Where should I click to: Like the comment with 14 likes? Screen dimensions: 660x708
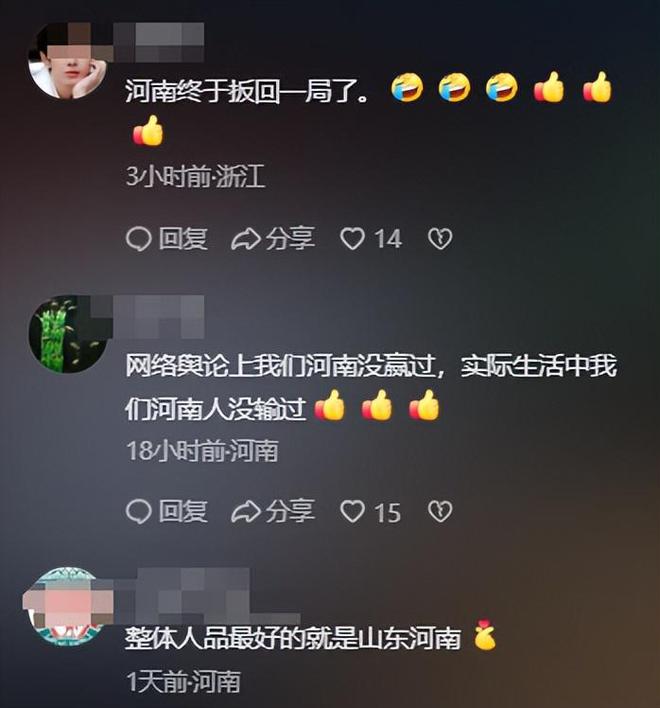(352, 238)
